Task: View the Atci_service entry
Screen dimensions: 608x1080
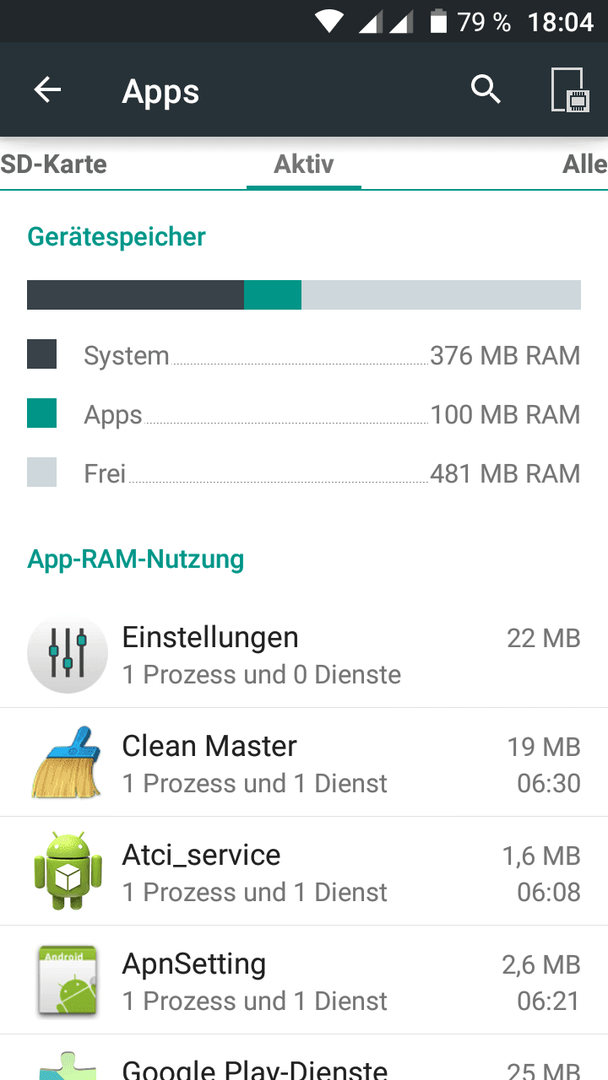Action: point(304,872)
